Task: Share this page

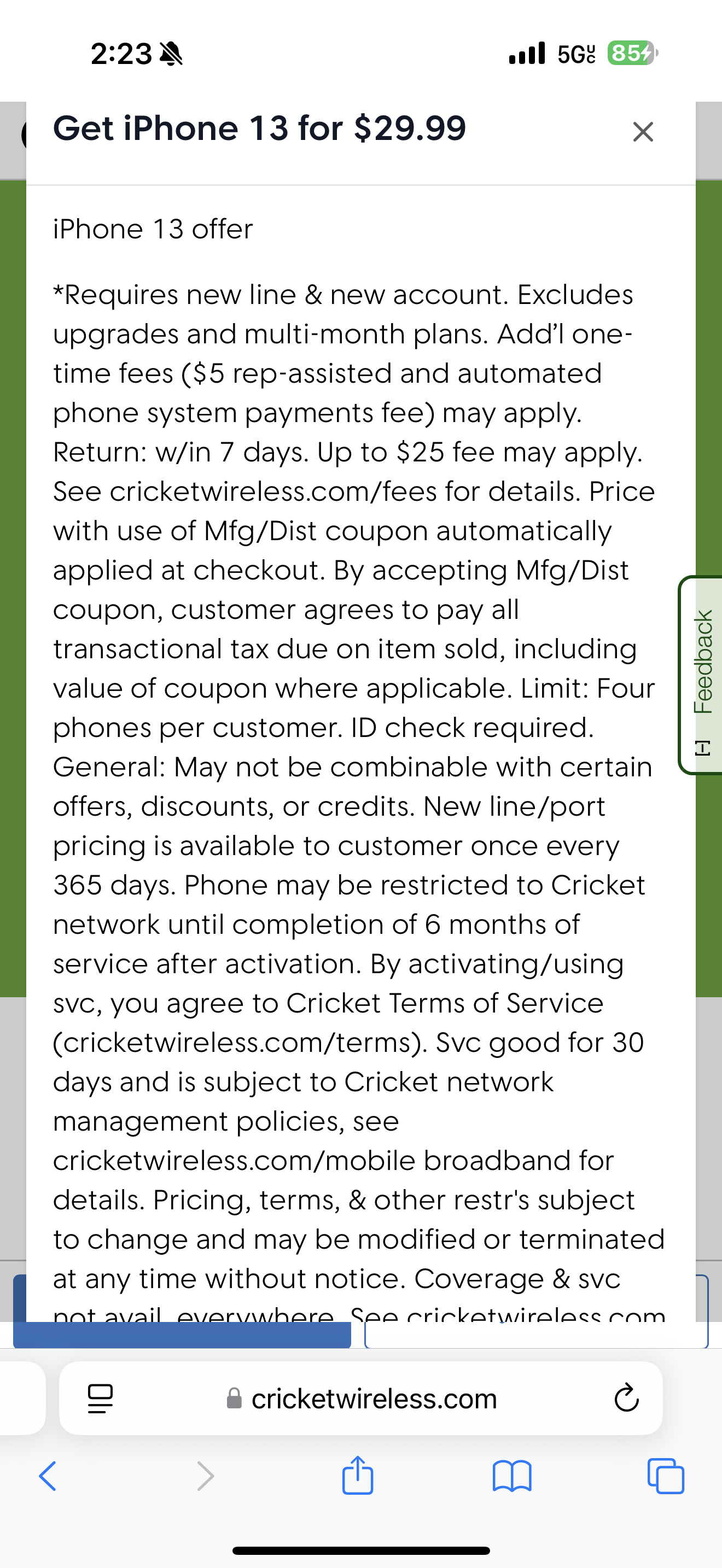Action: point(357,1476)
